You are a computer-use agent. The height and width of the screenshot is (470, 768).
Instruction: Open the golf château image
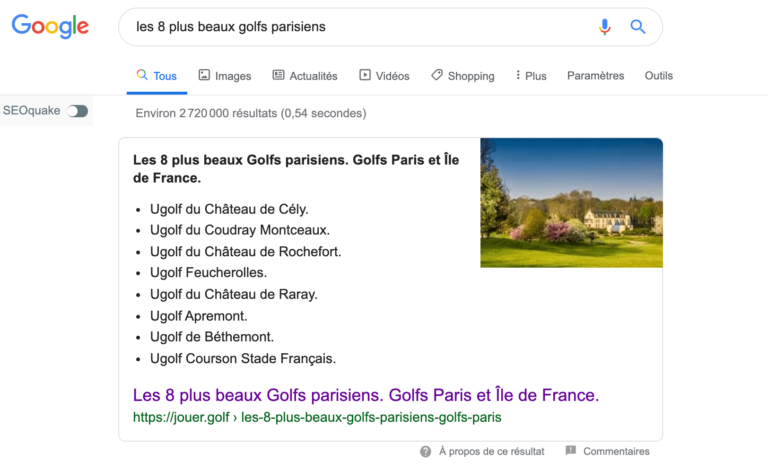[571, 202]
